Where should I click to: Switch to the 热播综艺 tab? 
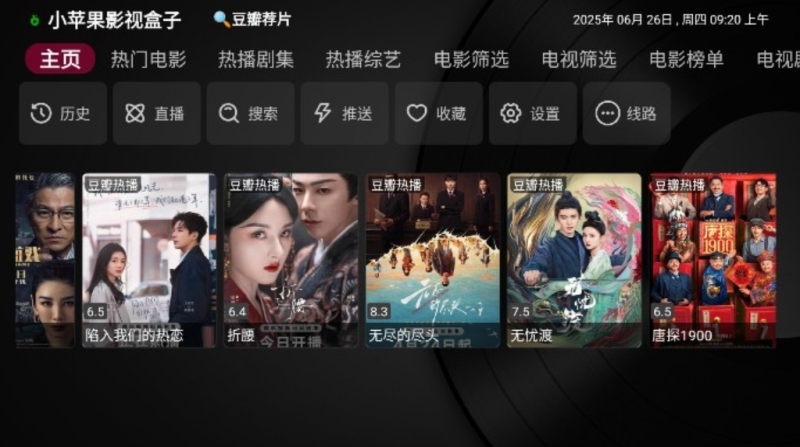tap(363, 59)
